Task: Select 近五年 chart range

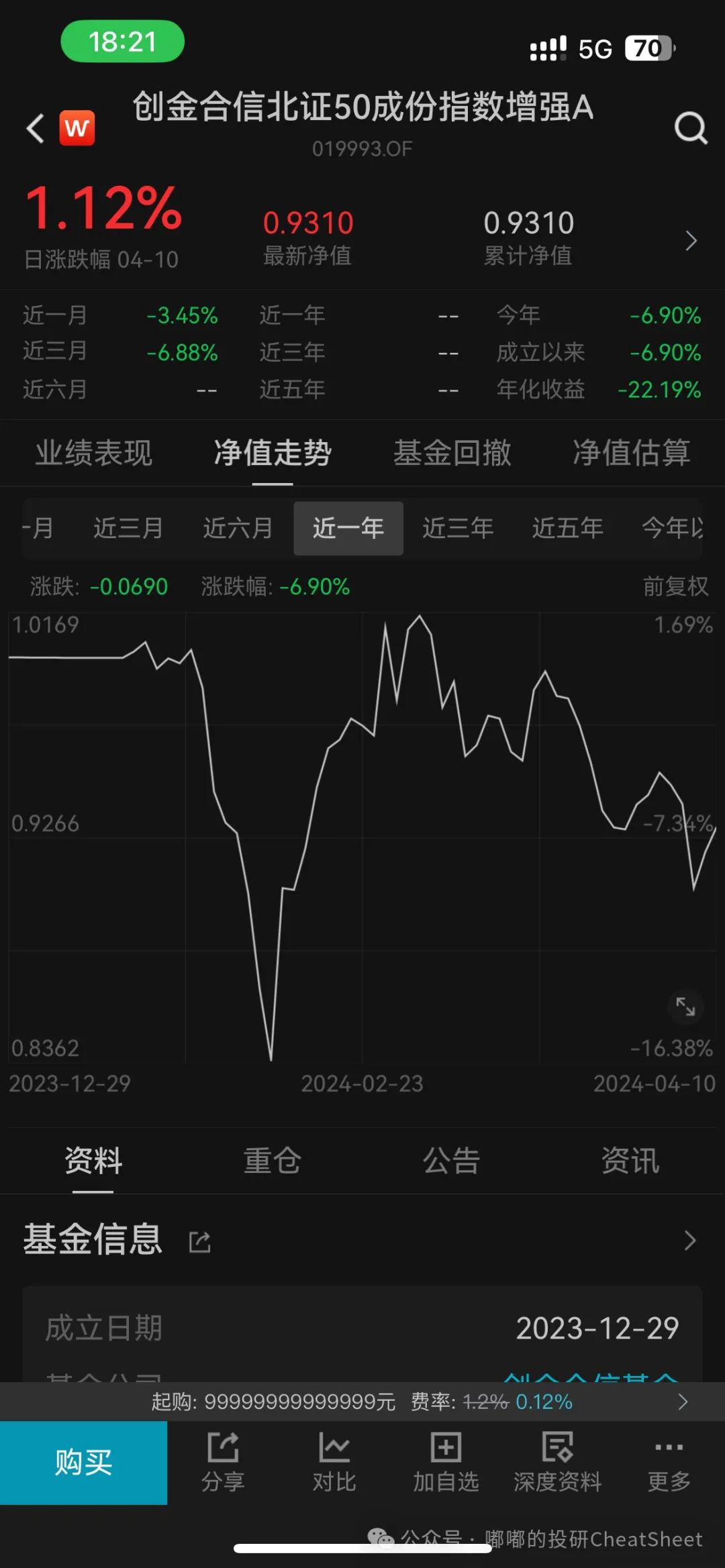Action: (x=567, y=528)
